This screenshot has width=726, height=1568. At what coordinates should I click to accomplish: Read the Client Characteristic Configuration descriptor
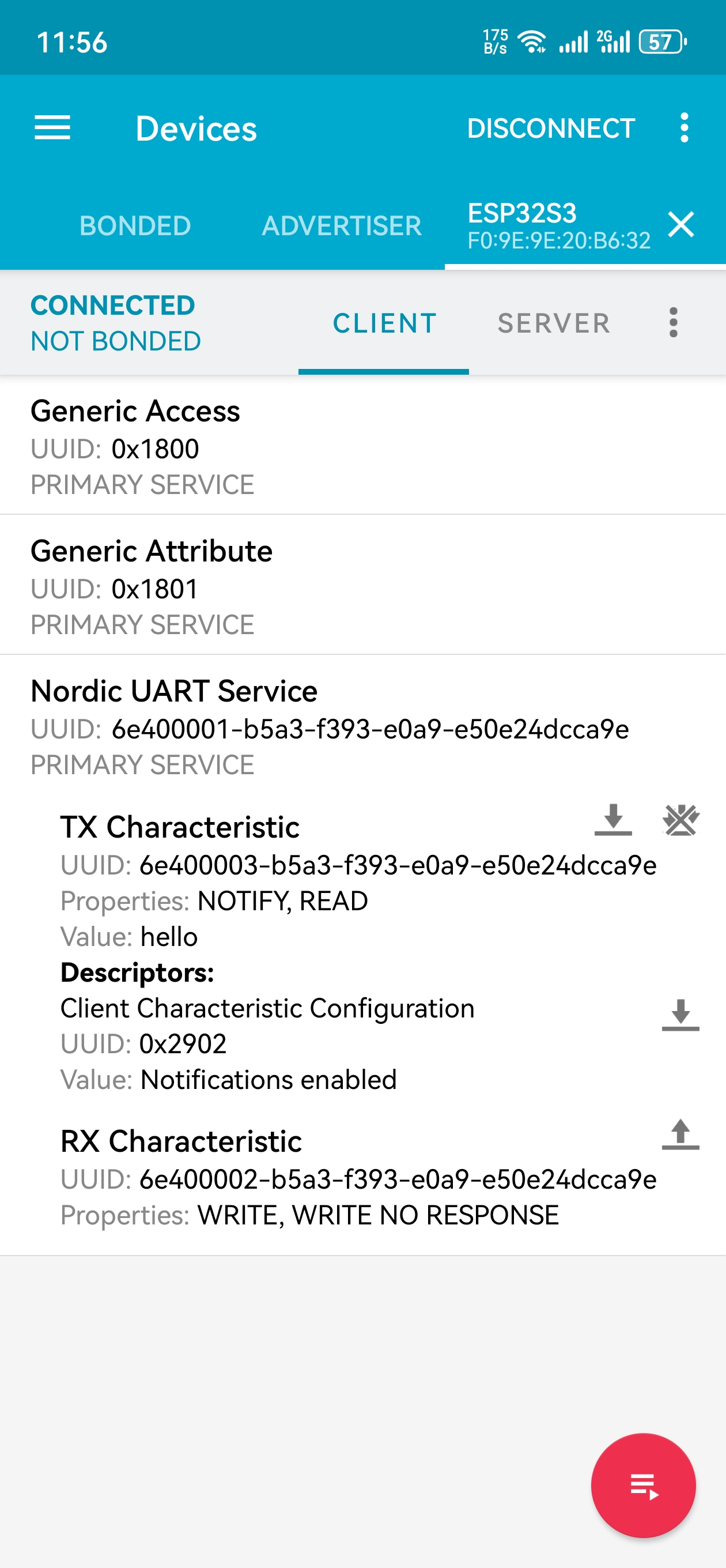(680, 1015)
